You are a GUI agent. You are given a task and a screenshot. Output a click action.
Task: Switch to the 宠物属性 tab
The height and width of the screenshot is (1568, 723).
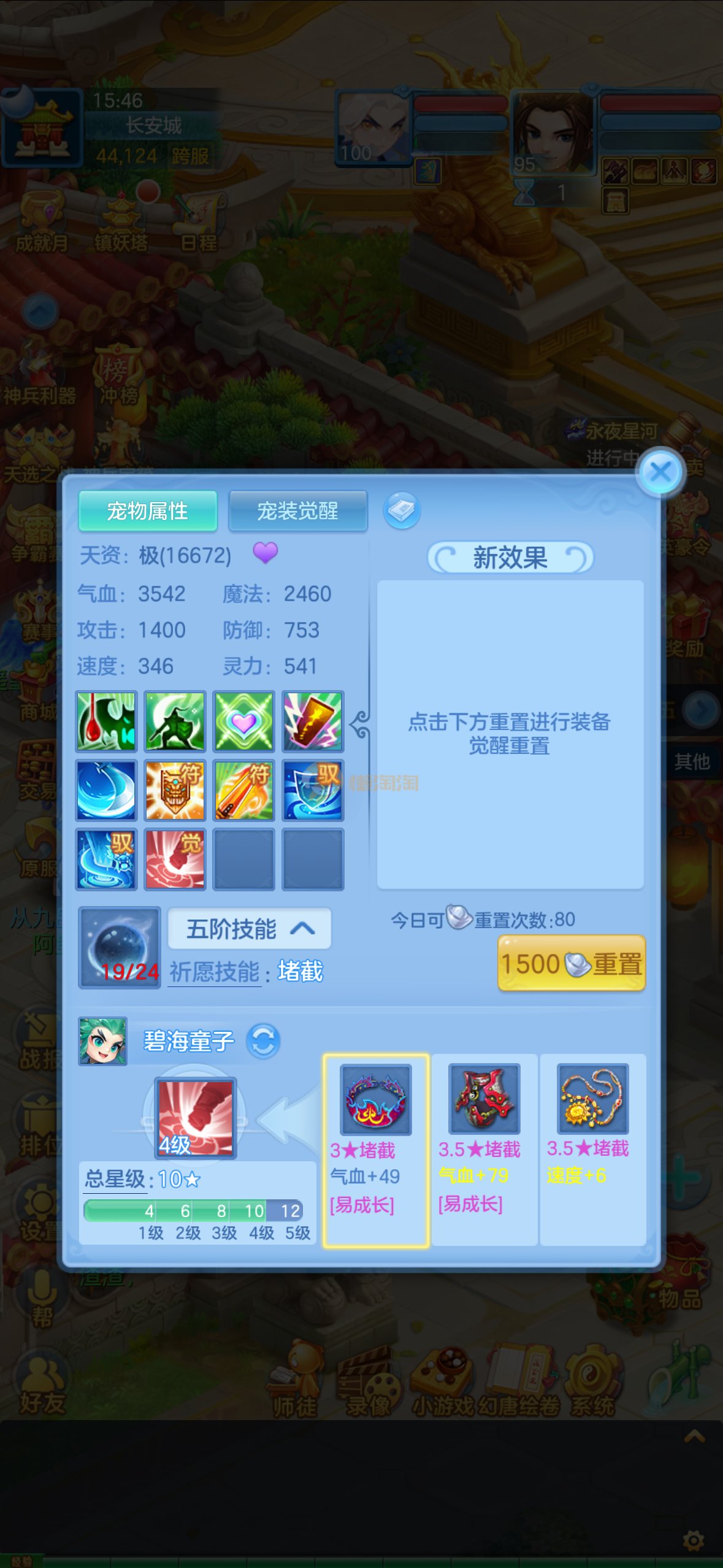tap(148, 511)
